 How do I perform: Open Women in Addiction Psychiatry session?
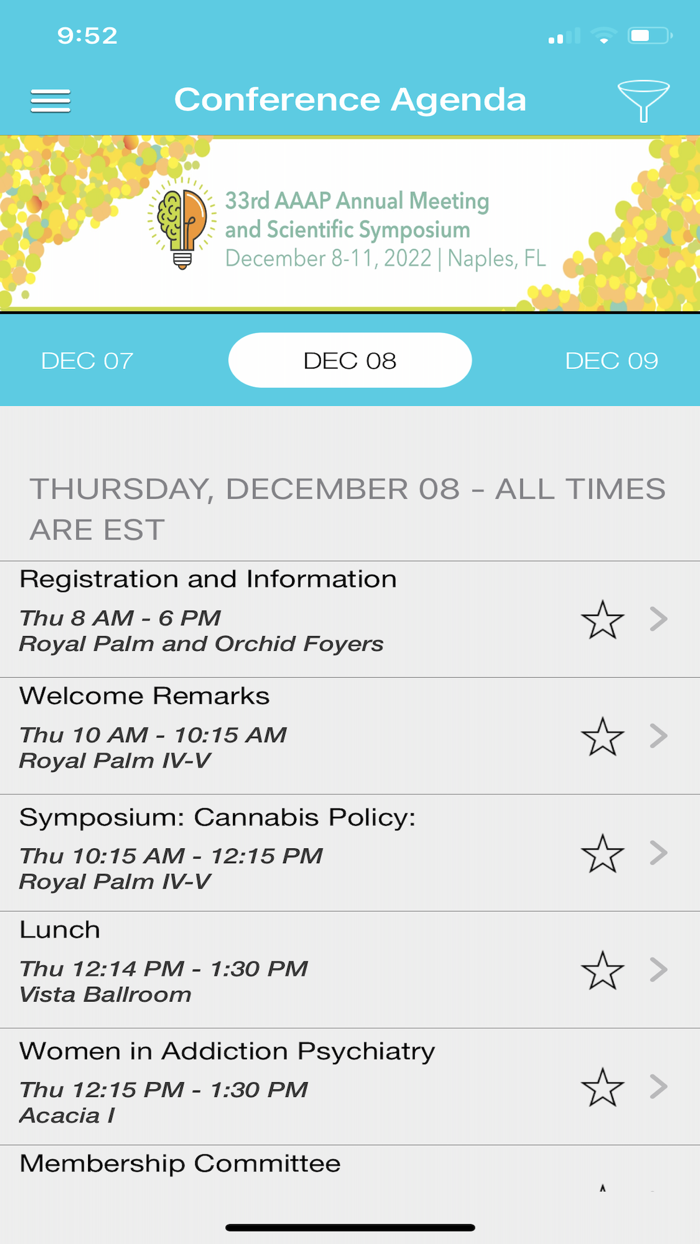pyautogui.click(x=350, y=1087)
